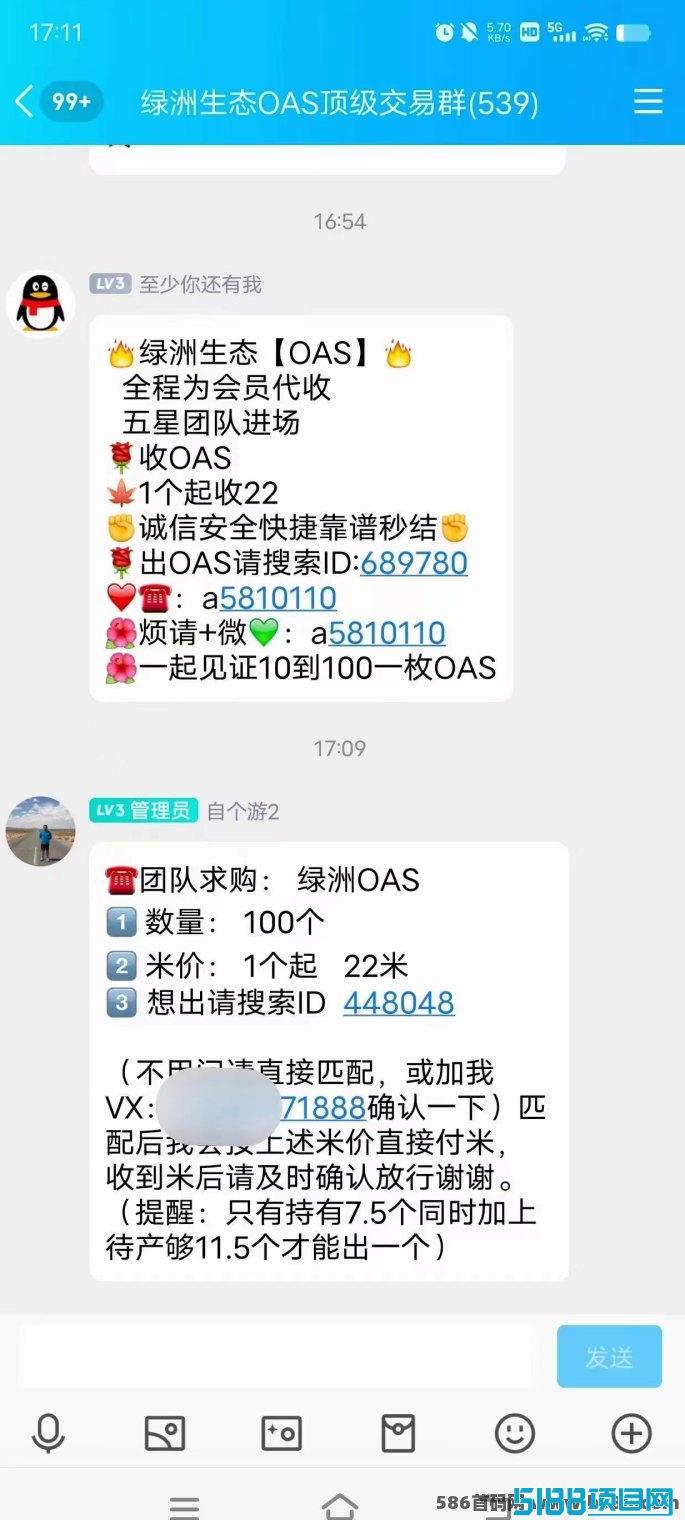Start voice input with the microphone
The image size is (685, 1520).
[x=48, y=1434]
